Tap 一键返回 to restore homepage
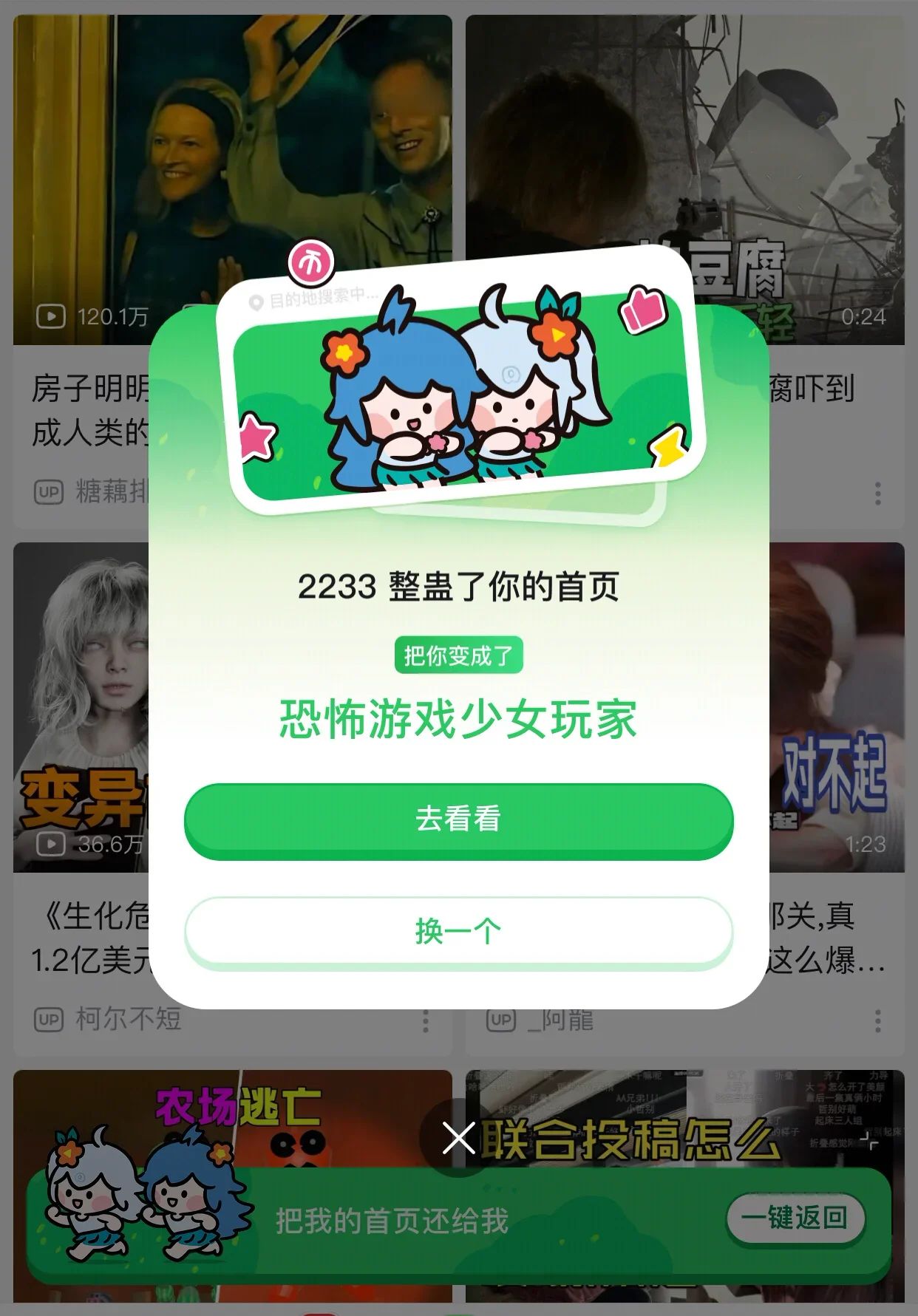This screenshot has height=1316, width=918. pos(795,1217)
